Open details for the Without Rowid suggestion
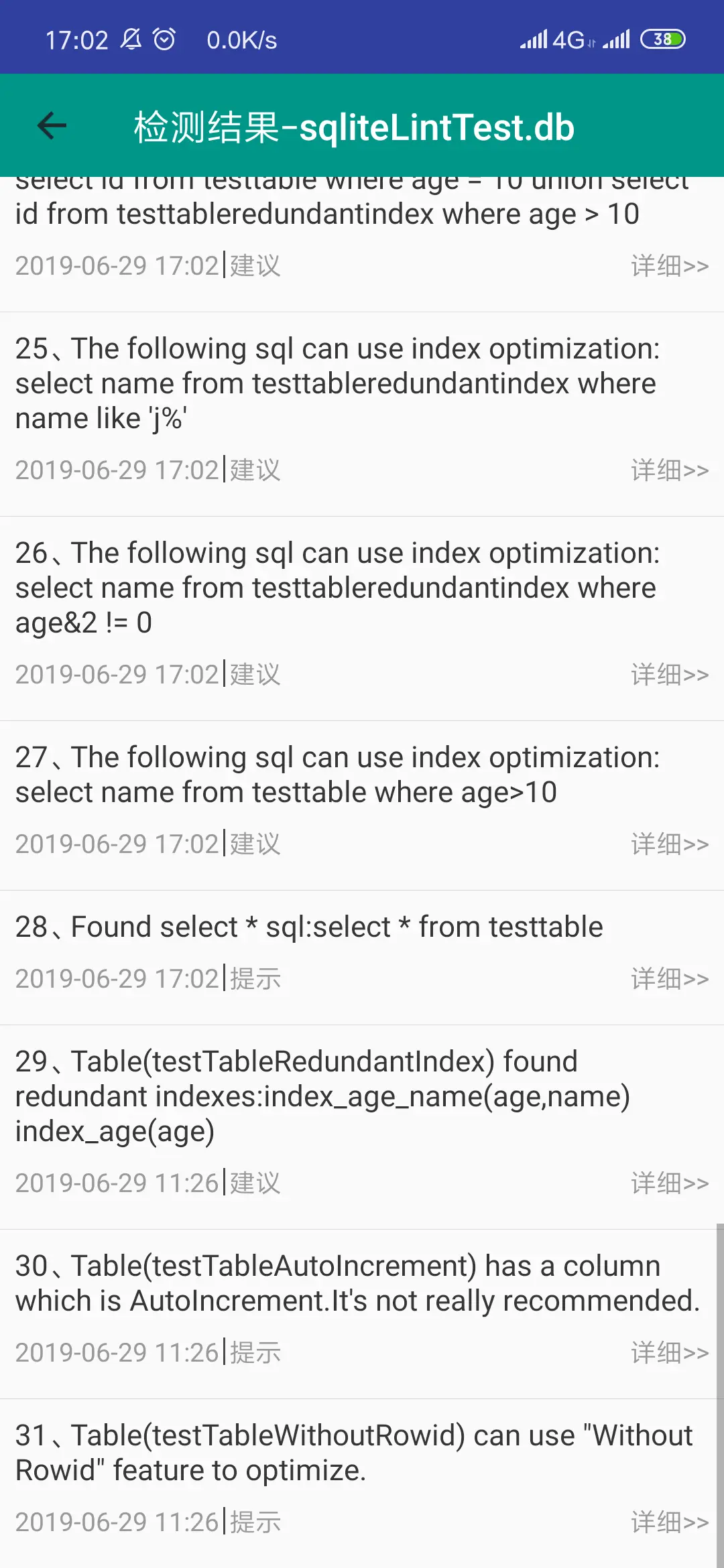Screen dimensions: 724x1568 pyautogui.click(x=669, y=1522)
